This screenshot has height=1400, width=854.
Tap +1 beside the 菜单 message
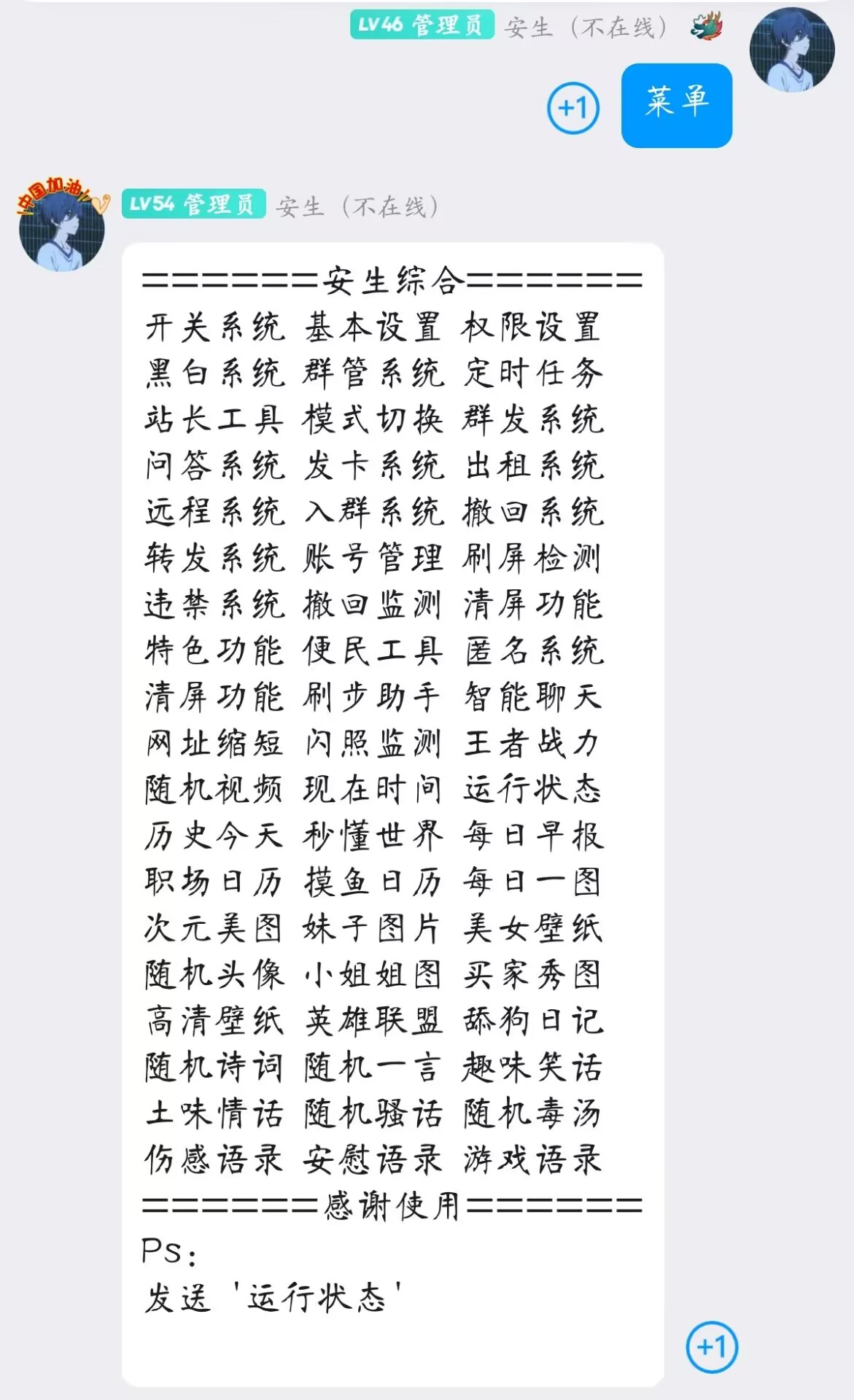pos(573,108)
